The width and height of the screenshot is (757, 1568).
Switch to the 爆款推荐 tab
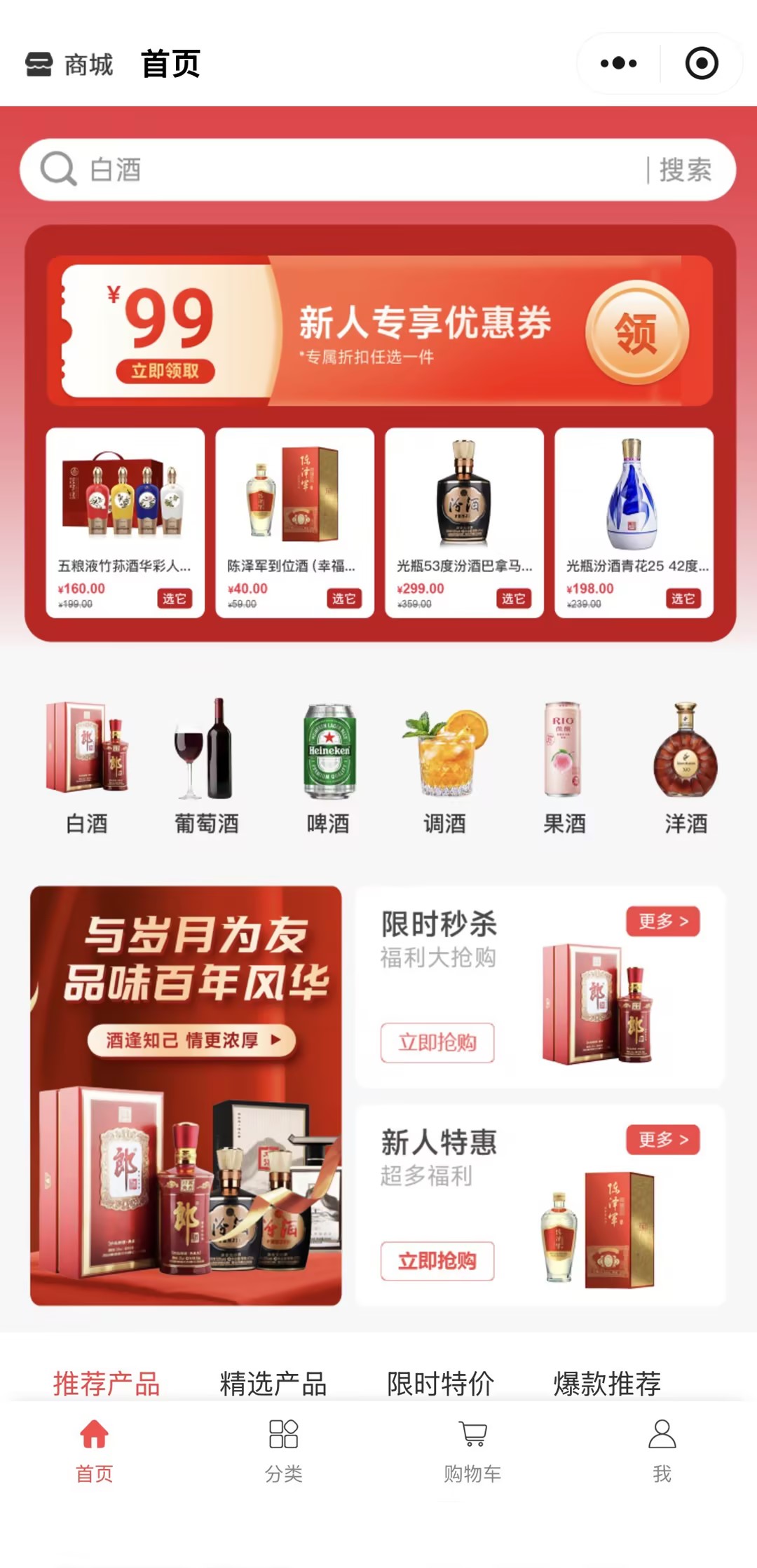point(607,1384)
